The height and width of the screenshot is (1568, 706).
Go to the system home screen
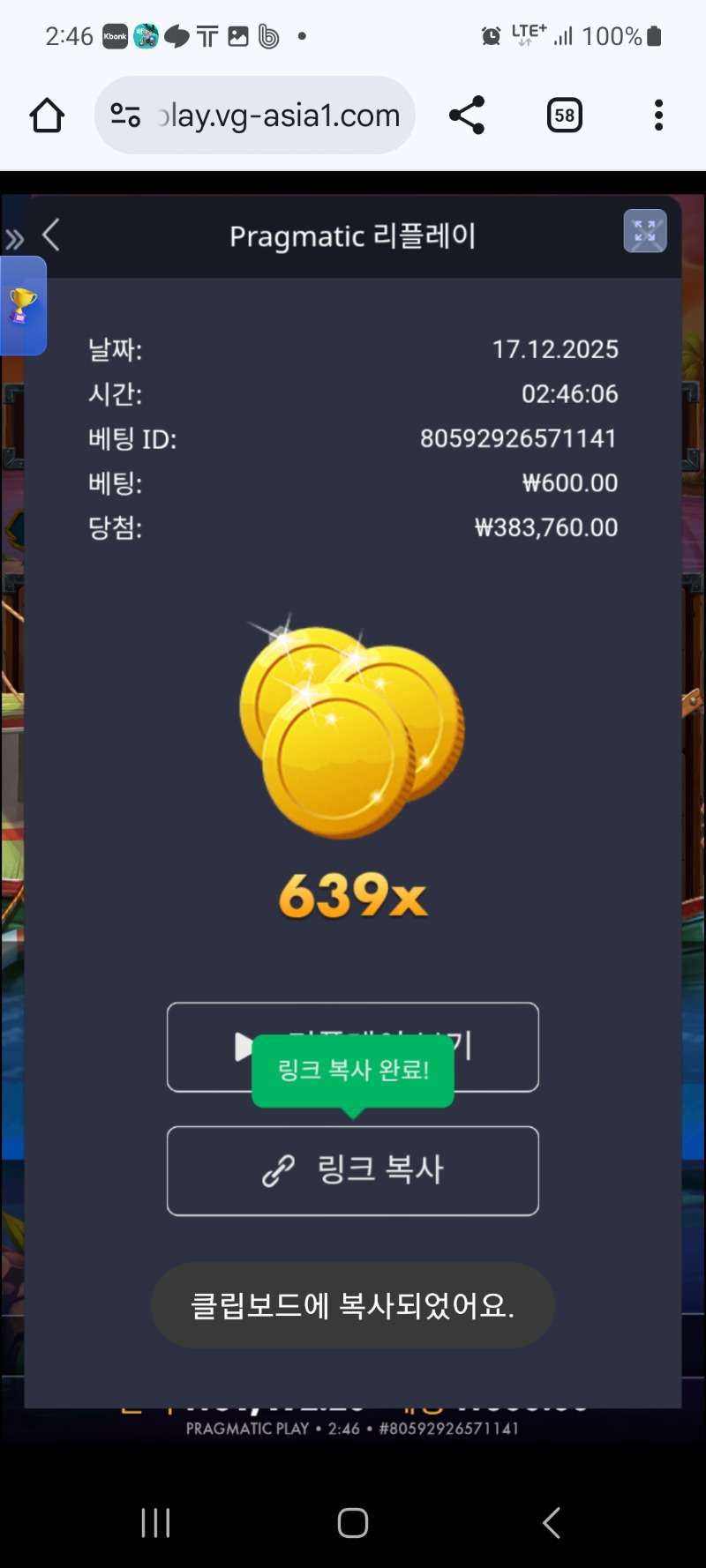[353, 1522]
